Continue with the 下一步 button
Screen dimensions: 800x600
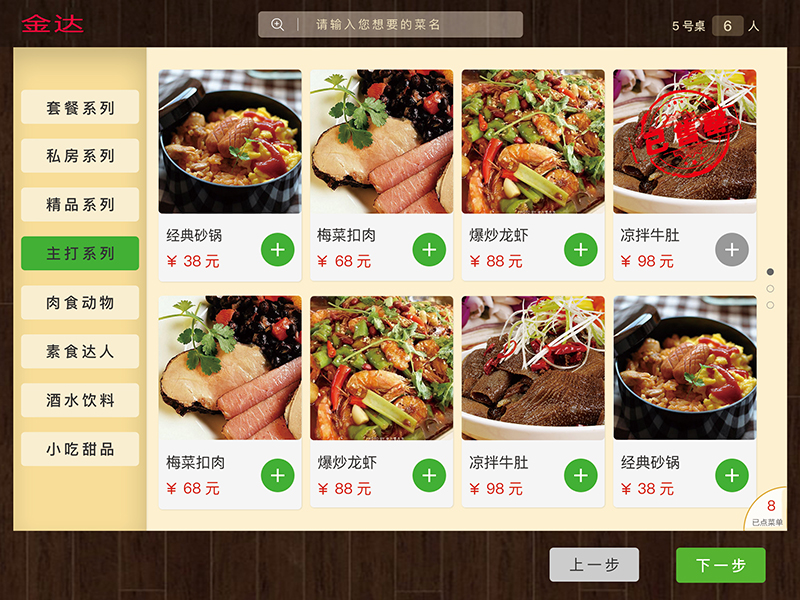coord(720,565)
